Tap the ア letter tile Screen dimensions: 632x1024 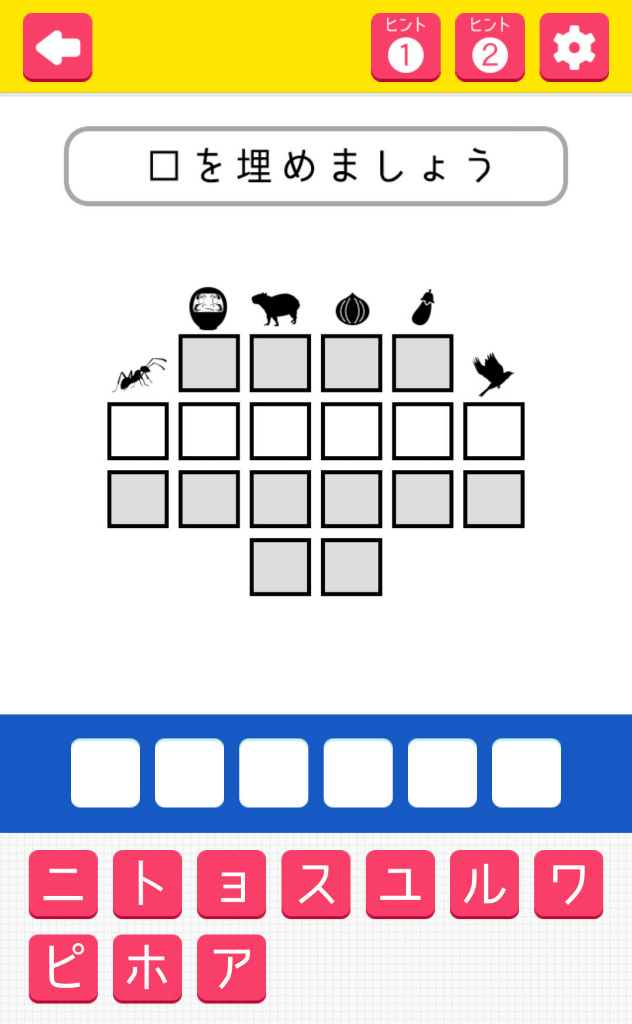(231, 967)
